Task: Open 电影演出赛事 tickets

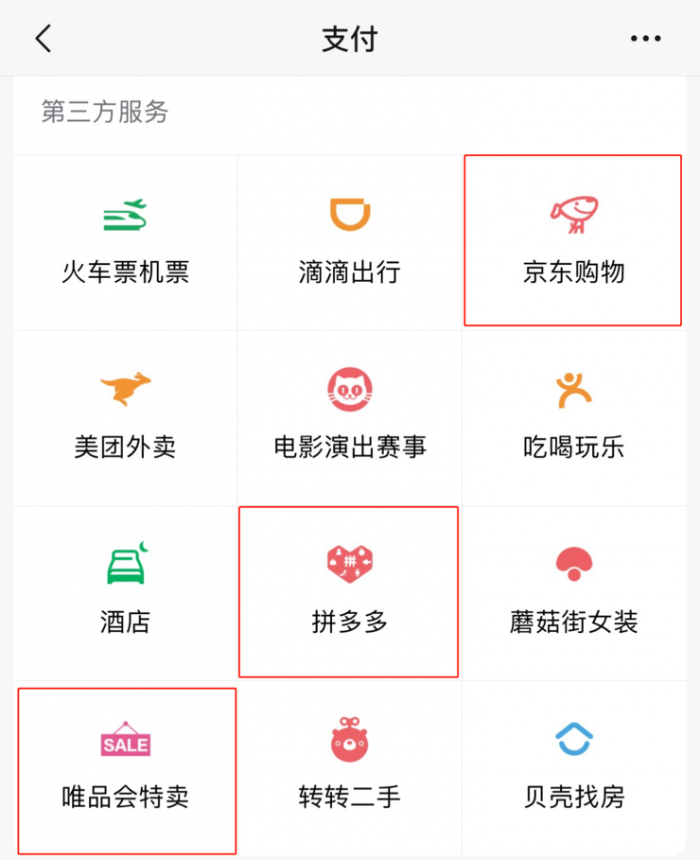Action: point(349,417)
